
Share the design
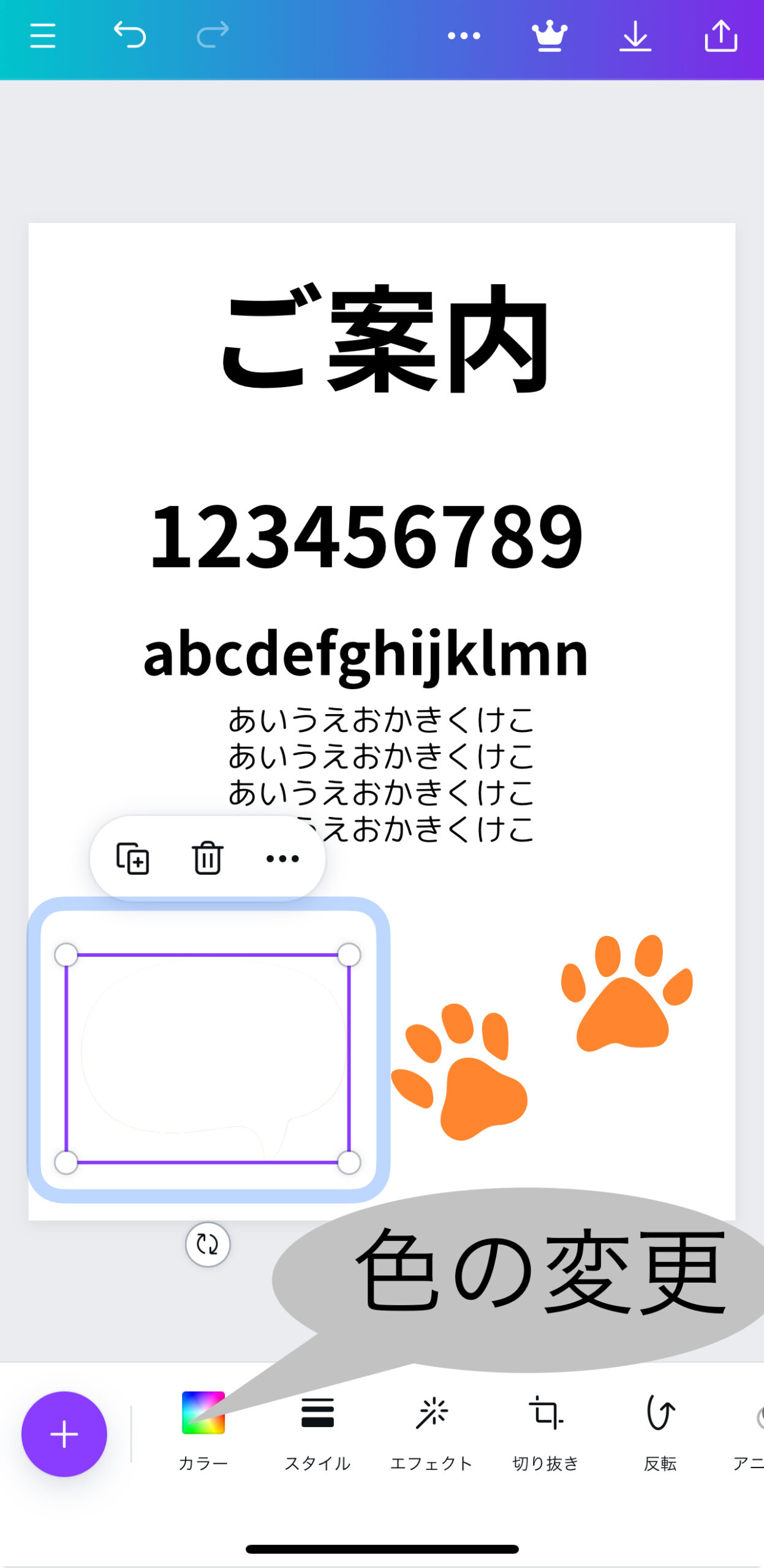tap(721, 36)
